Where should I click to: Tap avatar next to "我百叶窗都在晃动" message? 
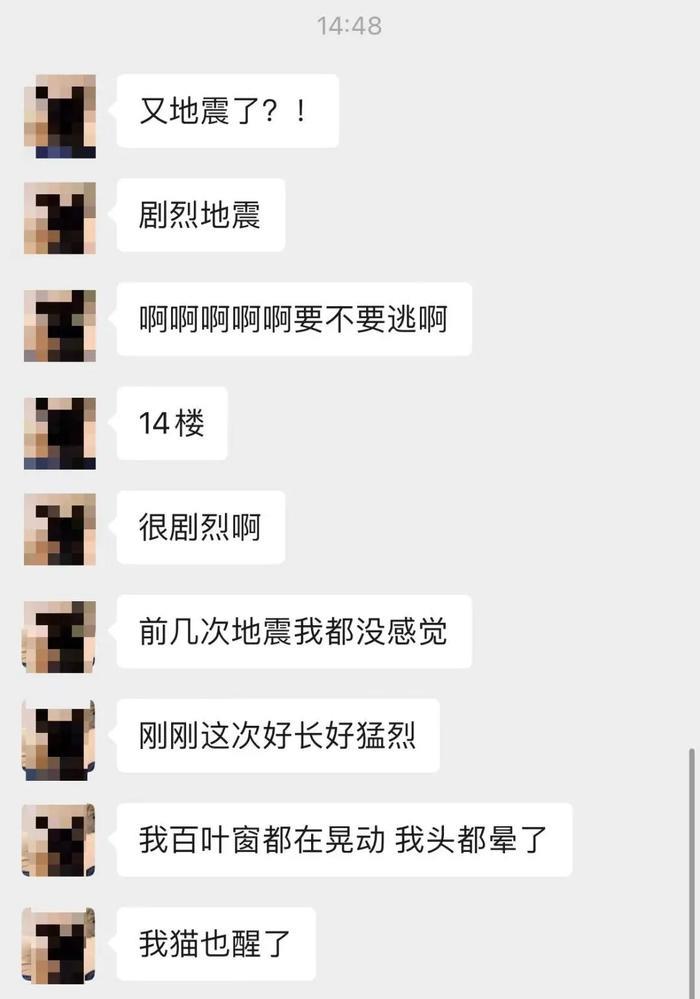click(60, 841)
